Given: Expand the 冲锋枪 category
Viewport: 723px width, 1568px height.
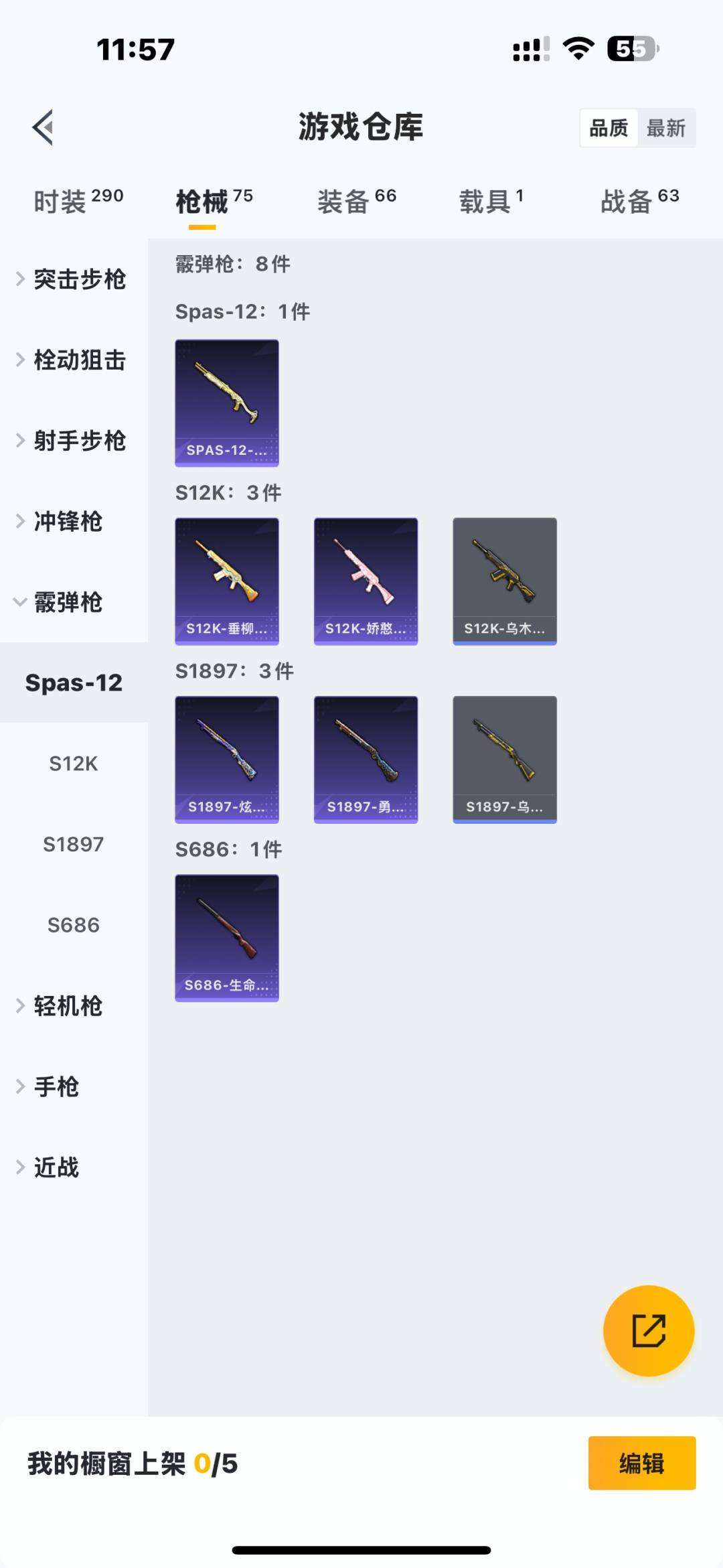Looking at the screenshot, I should coord(67,522).
